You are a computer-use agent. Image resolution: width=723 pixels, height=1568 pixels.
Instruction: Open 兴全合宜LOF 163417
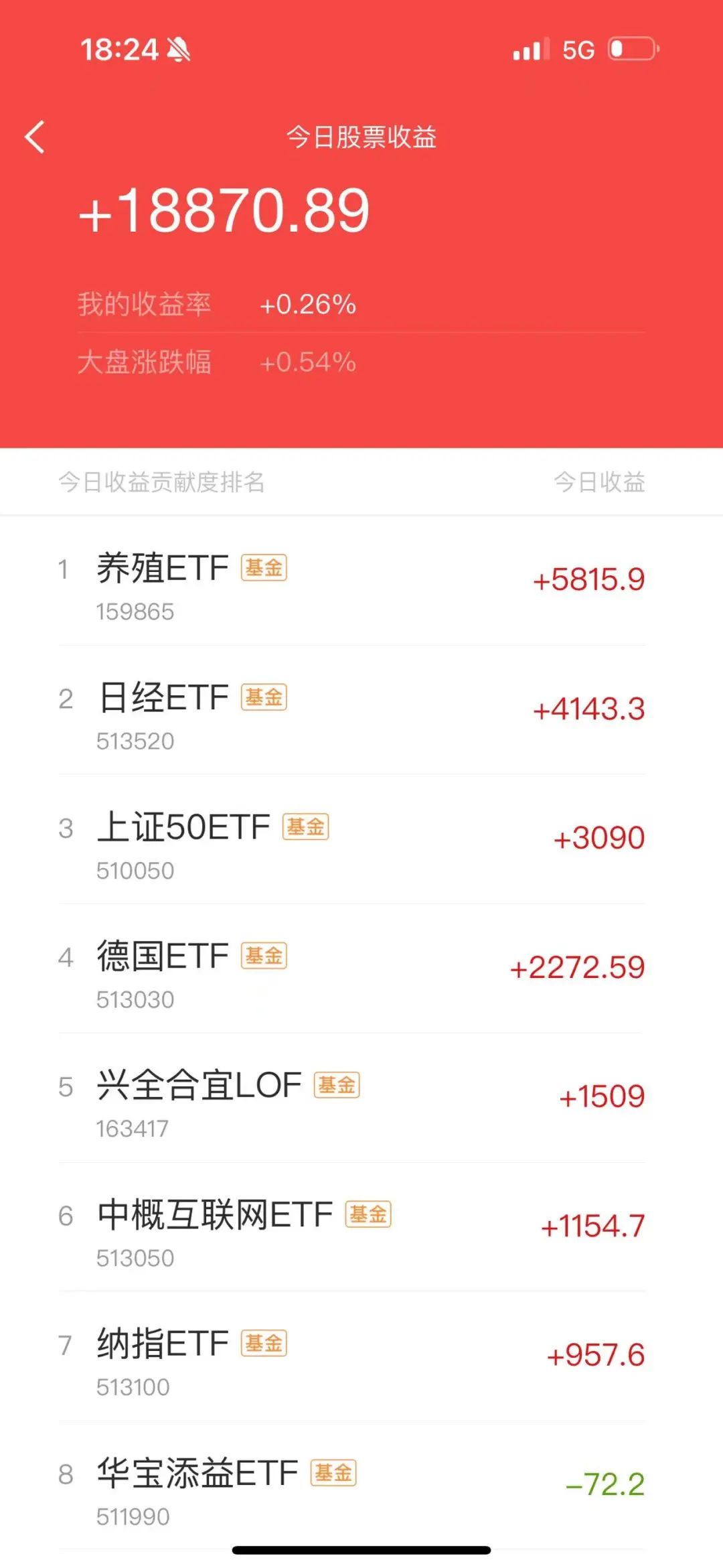pyautogui.click(x=361, y=1098)
